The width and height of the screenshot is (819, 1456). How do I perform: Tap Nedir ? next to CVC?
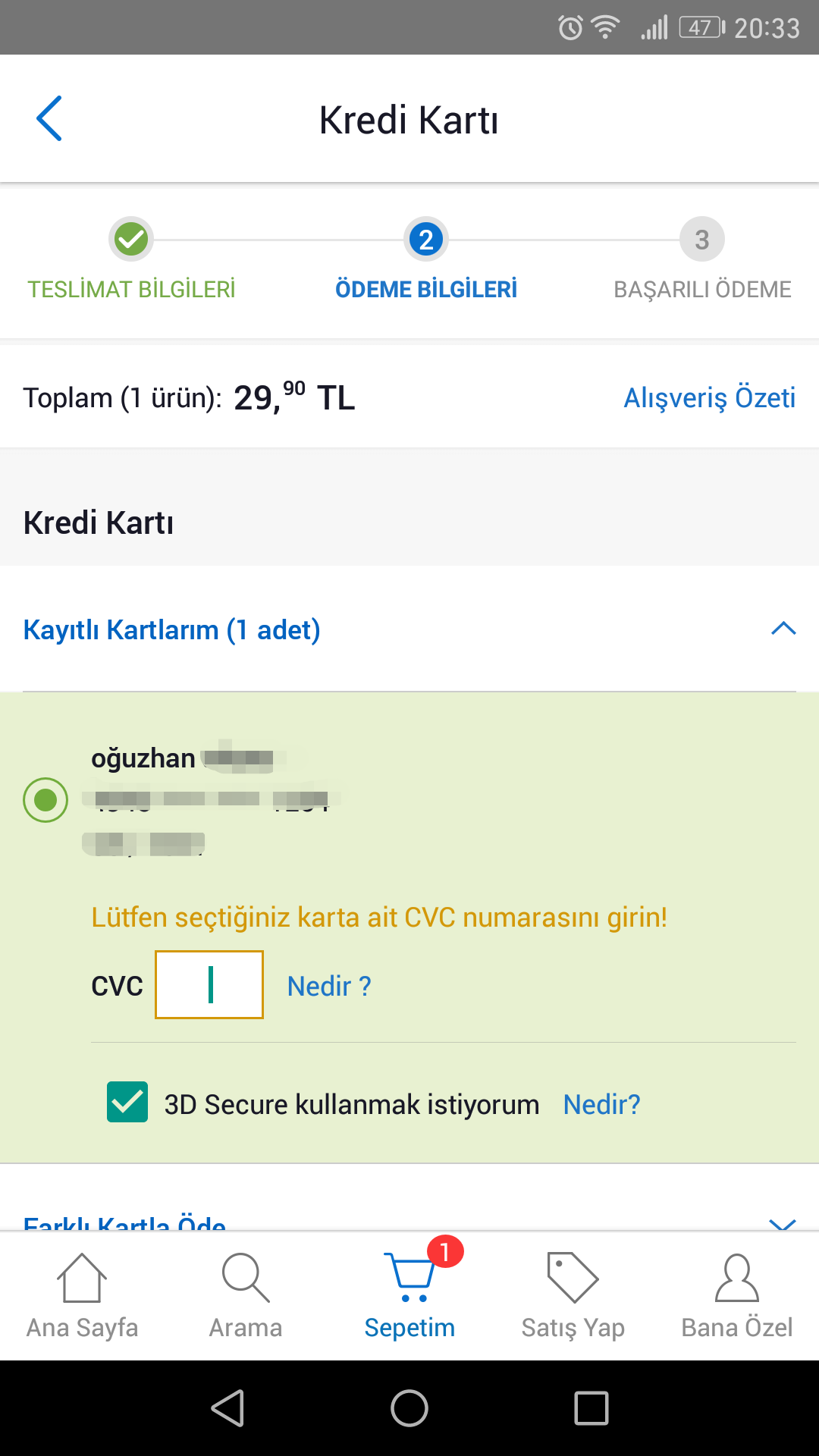pyautogui.click(x=329, y=986)
